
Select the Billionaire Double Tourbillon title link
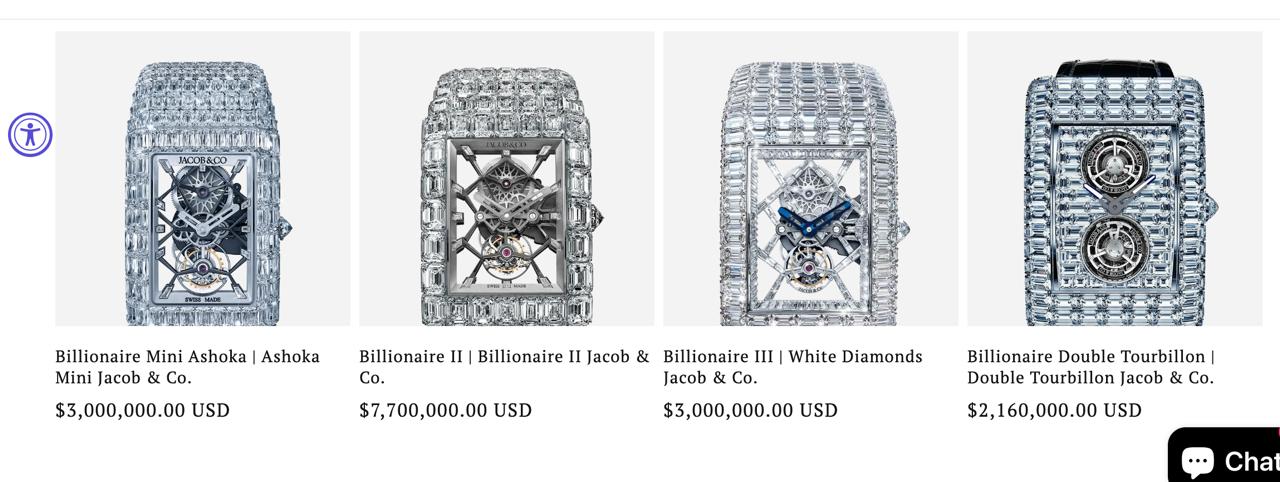1090,367
